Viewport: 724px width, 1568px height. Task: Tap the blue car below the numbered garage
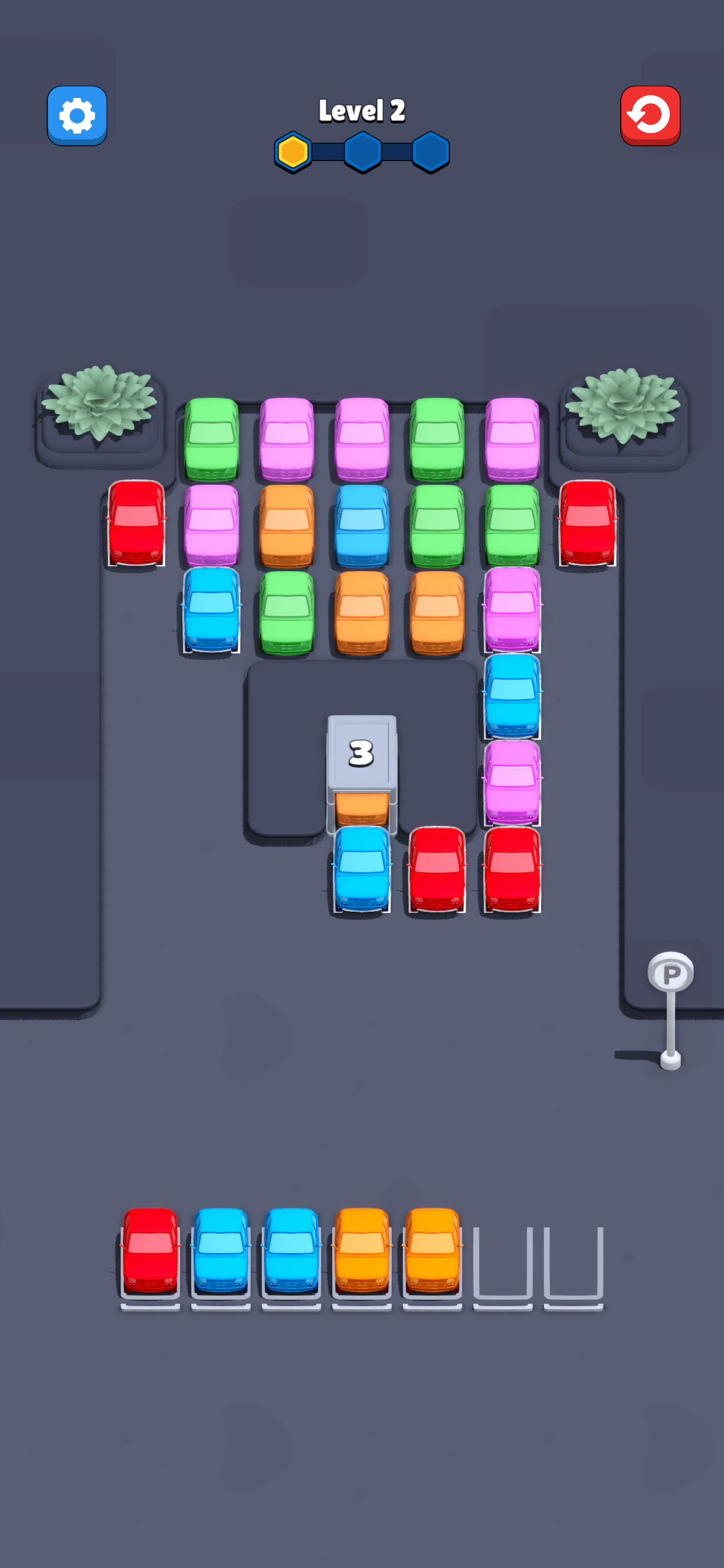[362, 869]
